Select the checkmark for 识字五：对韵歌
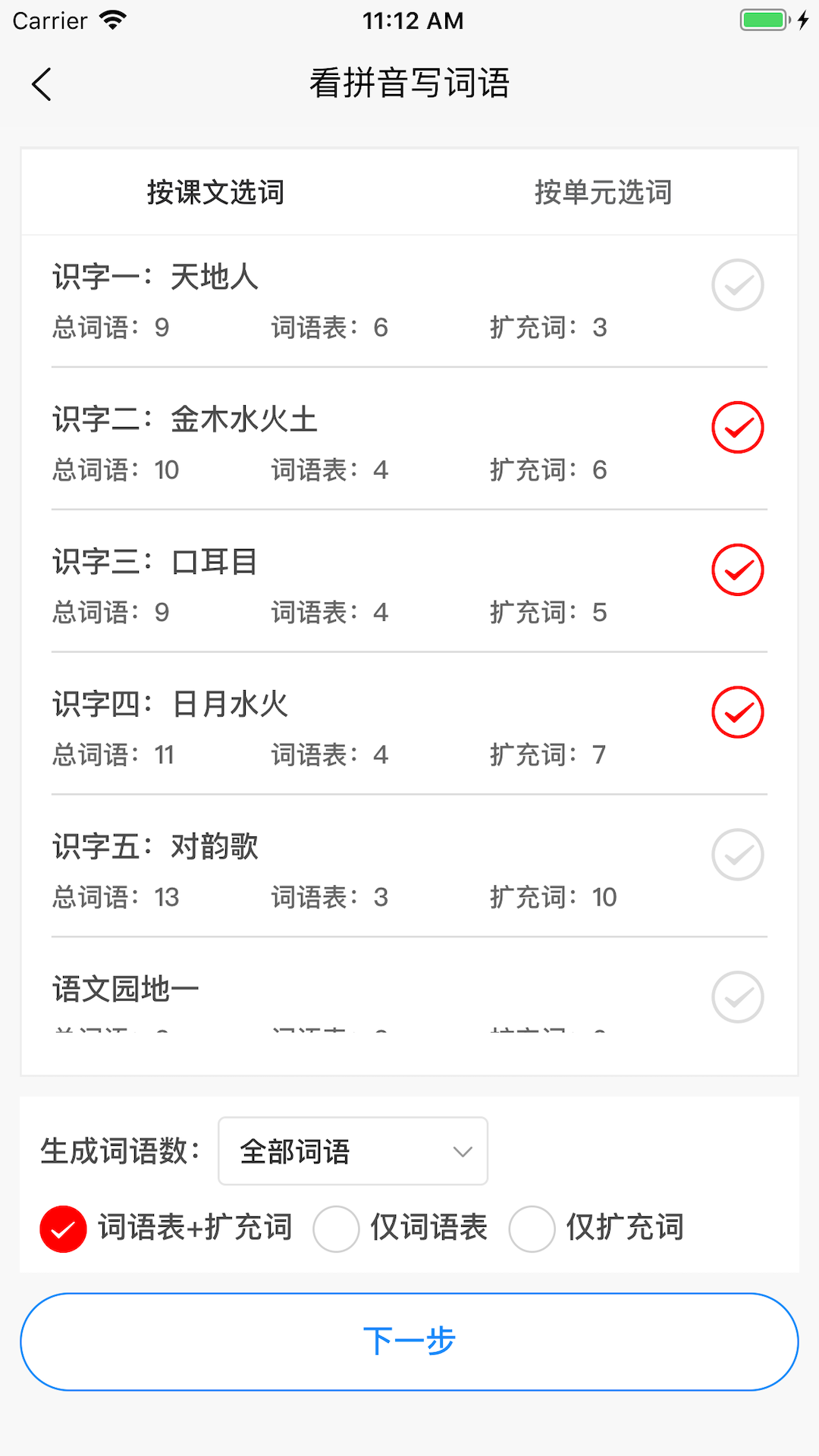This screenshot has width=819, height=1456. [737, 855]
